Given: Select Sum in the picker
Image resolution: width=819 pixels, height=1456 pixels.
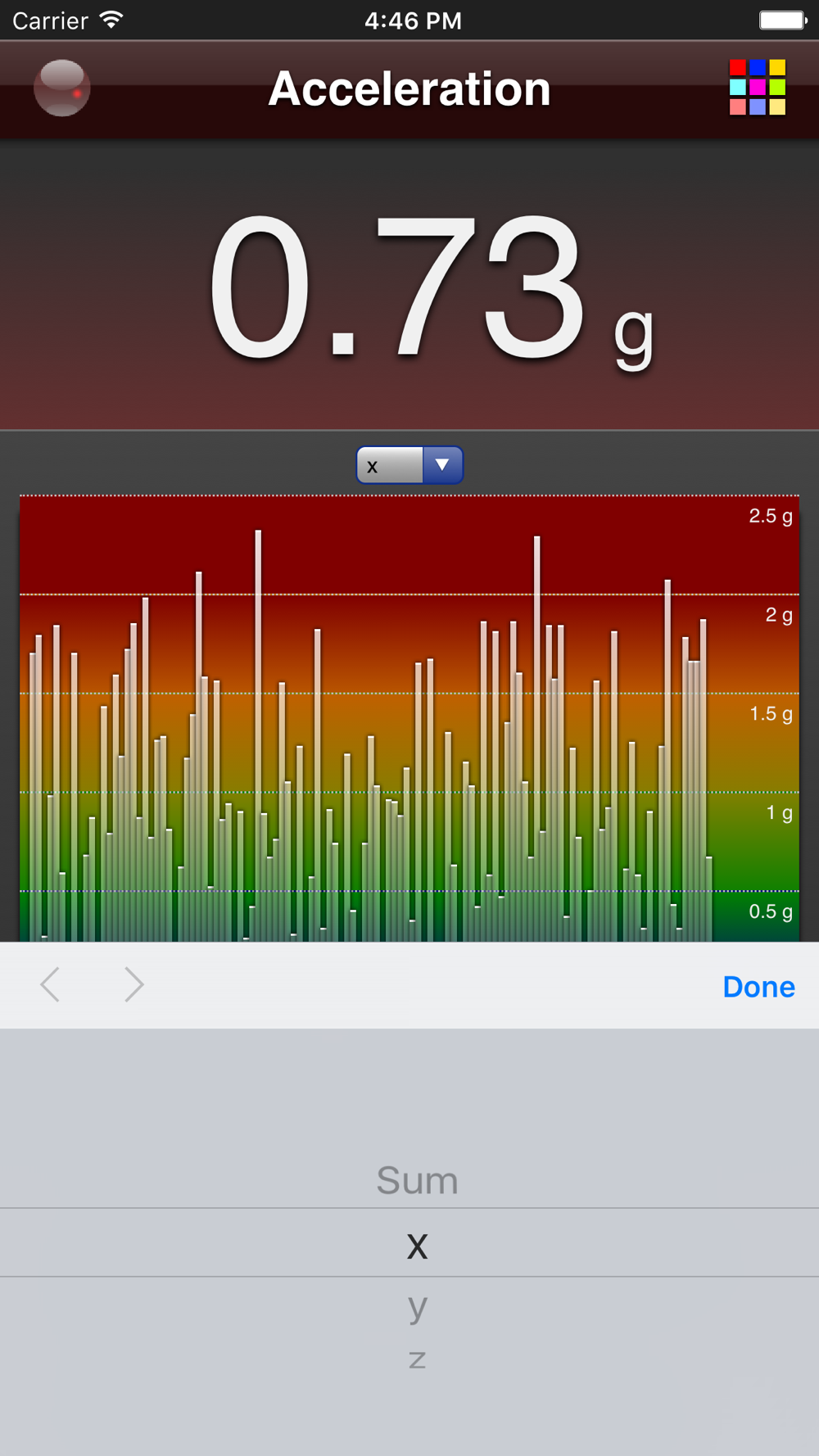Looking at the screenshot, I should (x=417, y=1180).
